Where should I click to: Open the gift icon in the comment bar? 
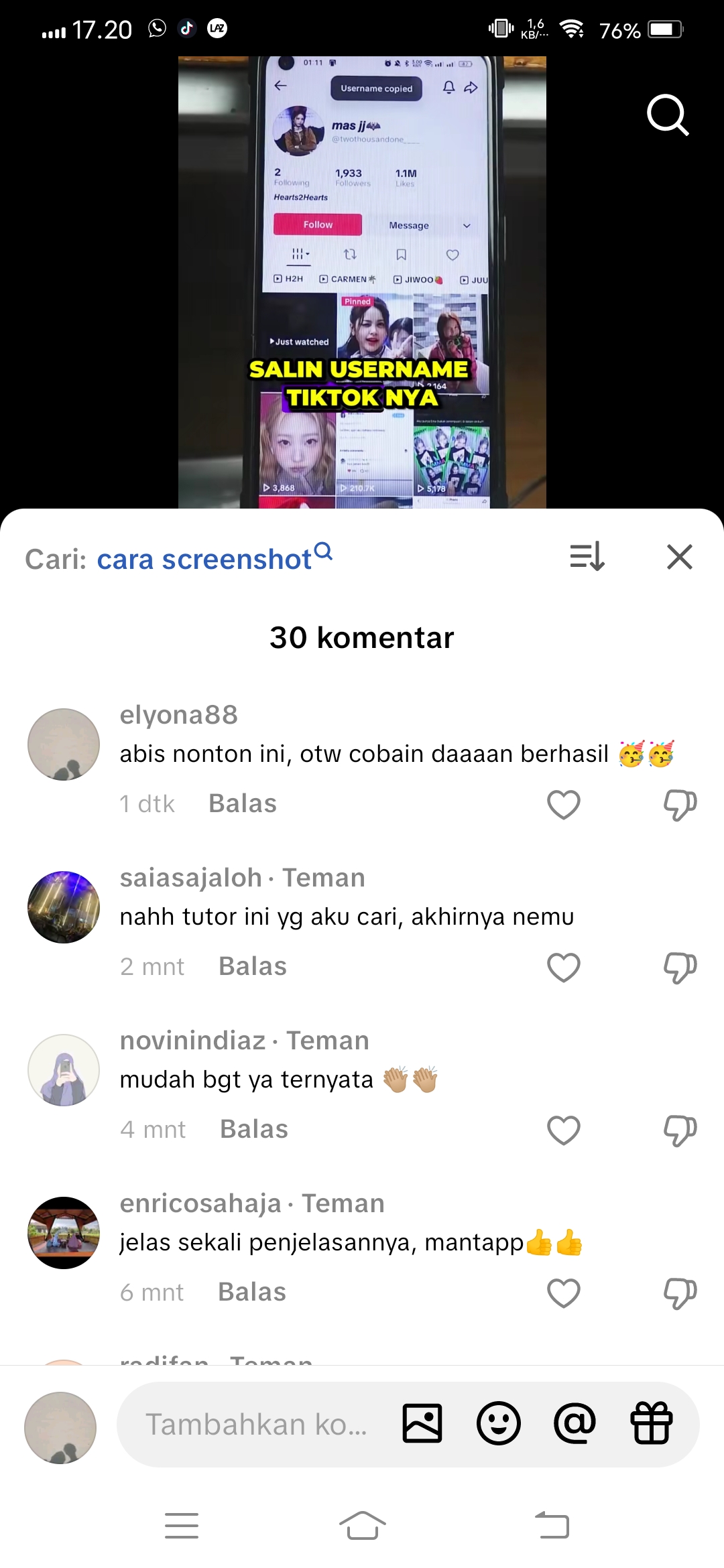click(652, 1423)
